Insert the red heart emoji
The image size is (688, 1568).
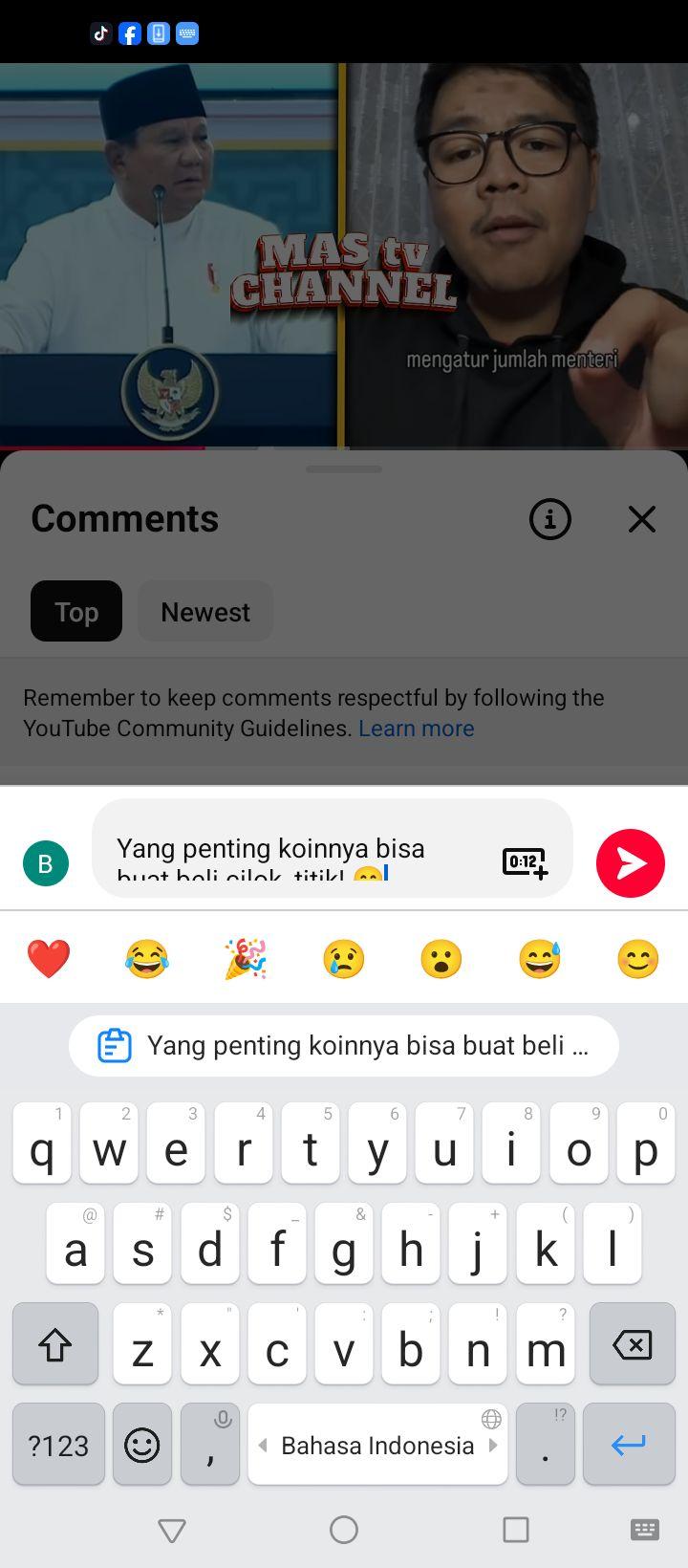pyautogui.click(x=49, y=959)
